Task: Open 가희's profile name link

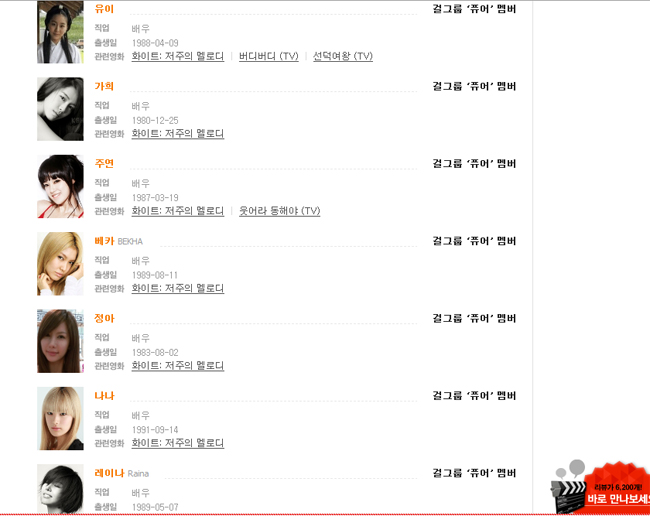Action: 104,86
